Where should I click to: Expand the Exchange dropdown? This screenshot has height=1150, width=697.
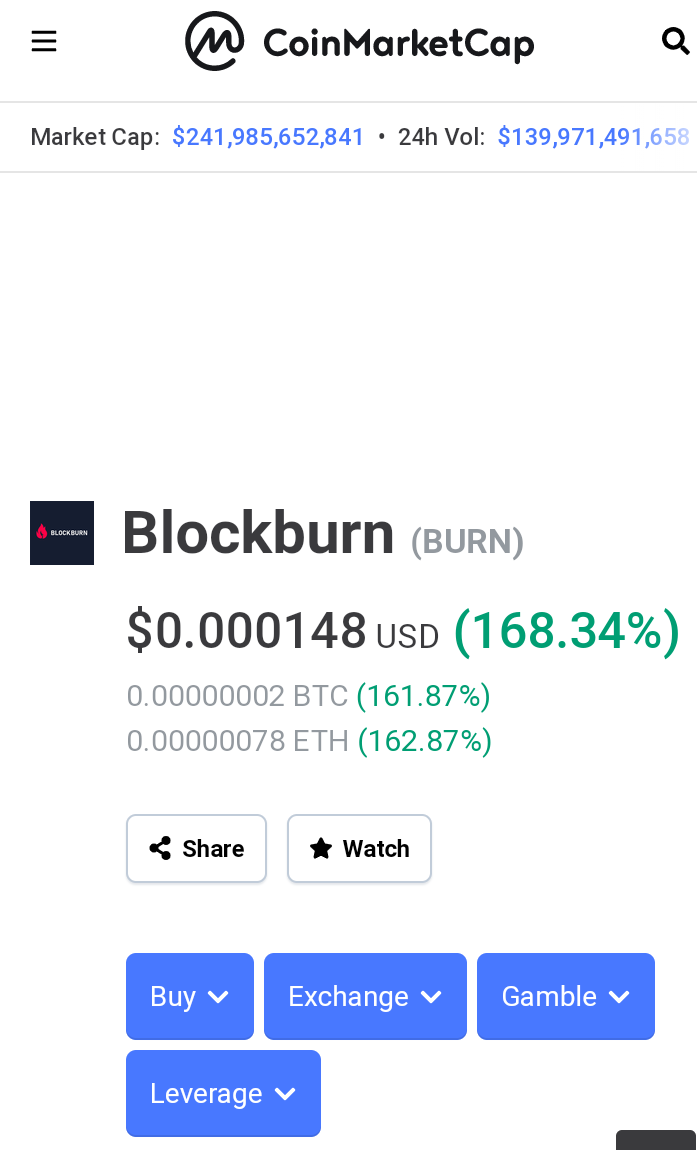[x=365, y=996]
